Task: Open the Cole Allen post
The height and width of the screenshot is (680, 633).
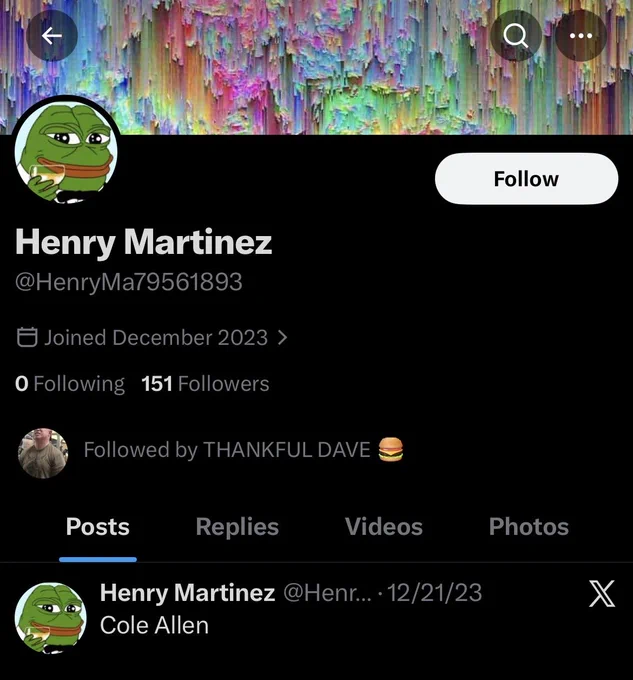Action: [154, 625]
